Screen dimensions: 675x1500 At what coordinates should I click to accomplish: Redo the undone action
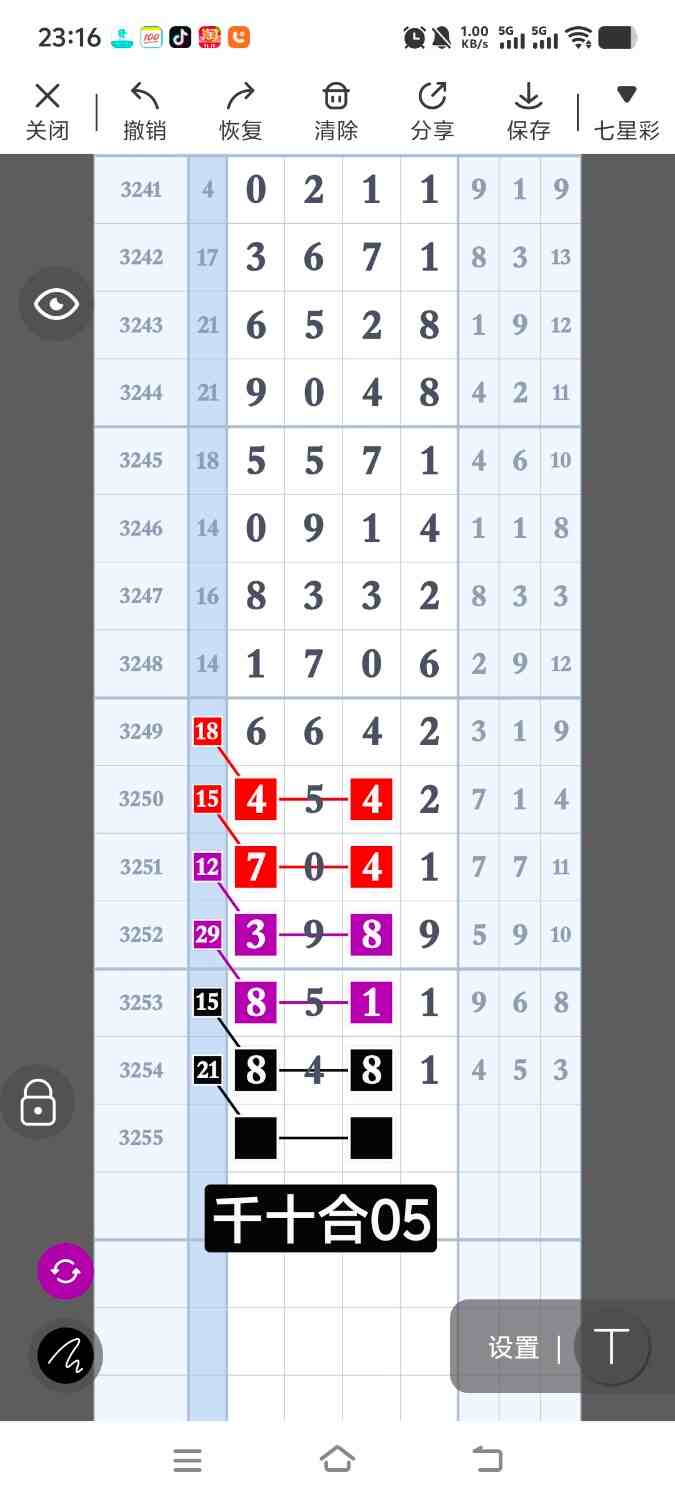pos(240,110)
